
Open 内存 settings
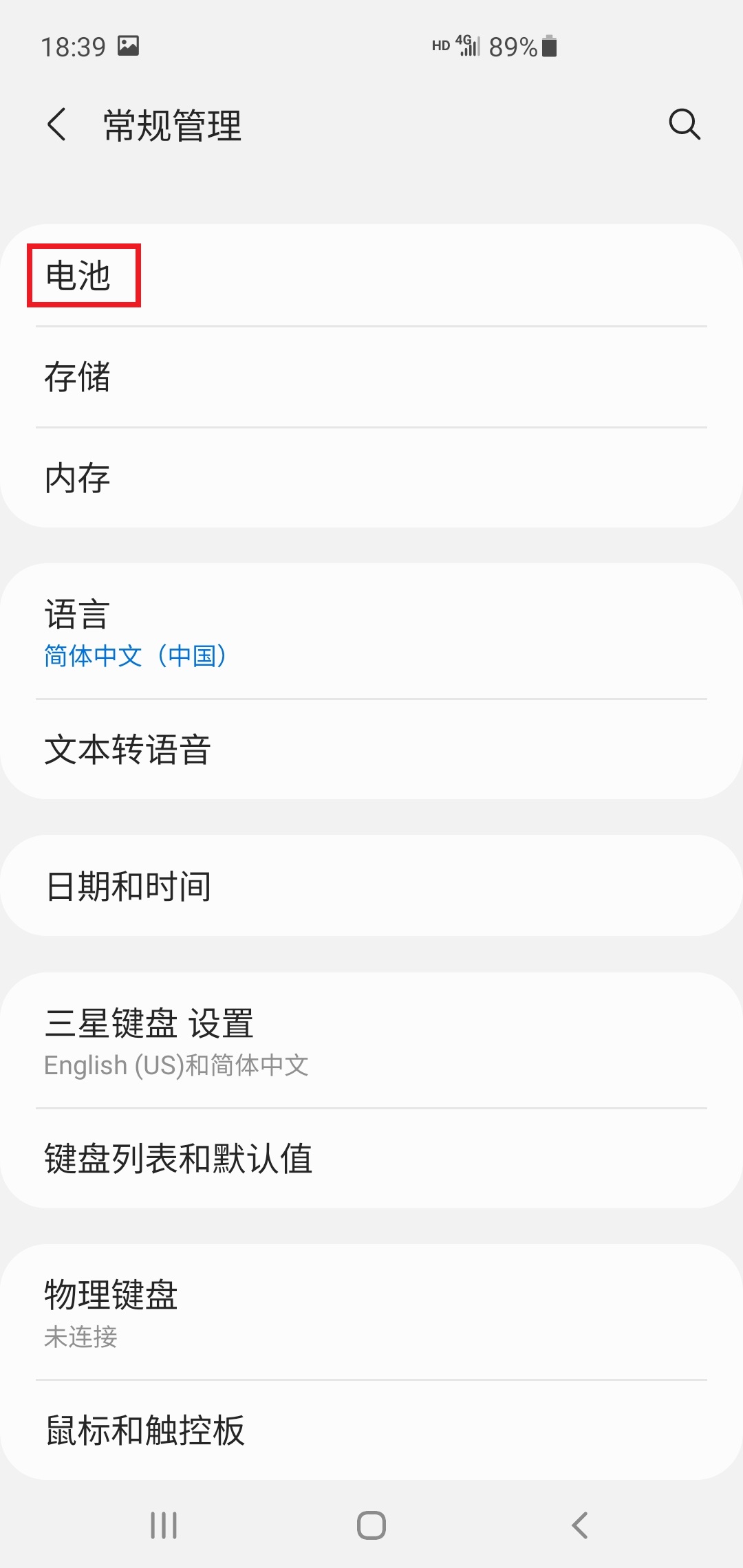tap(371, 478)
